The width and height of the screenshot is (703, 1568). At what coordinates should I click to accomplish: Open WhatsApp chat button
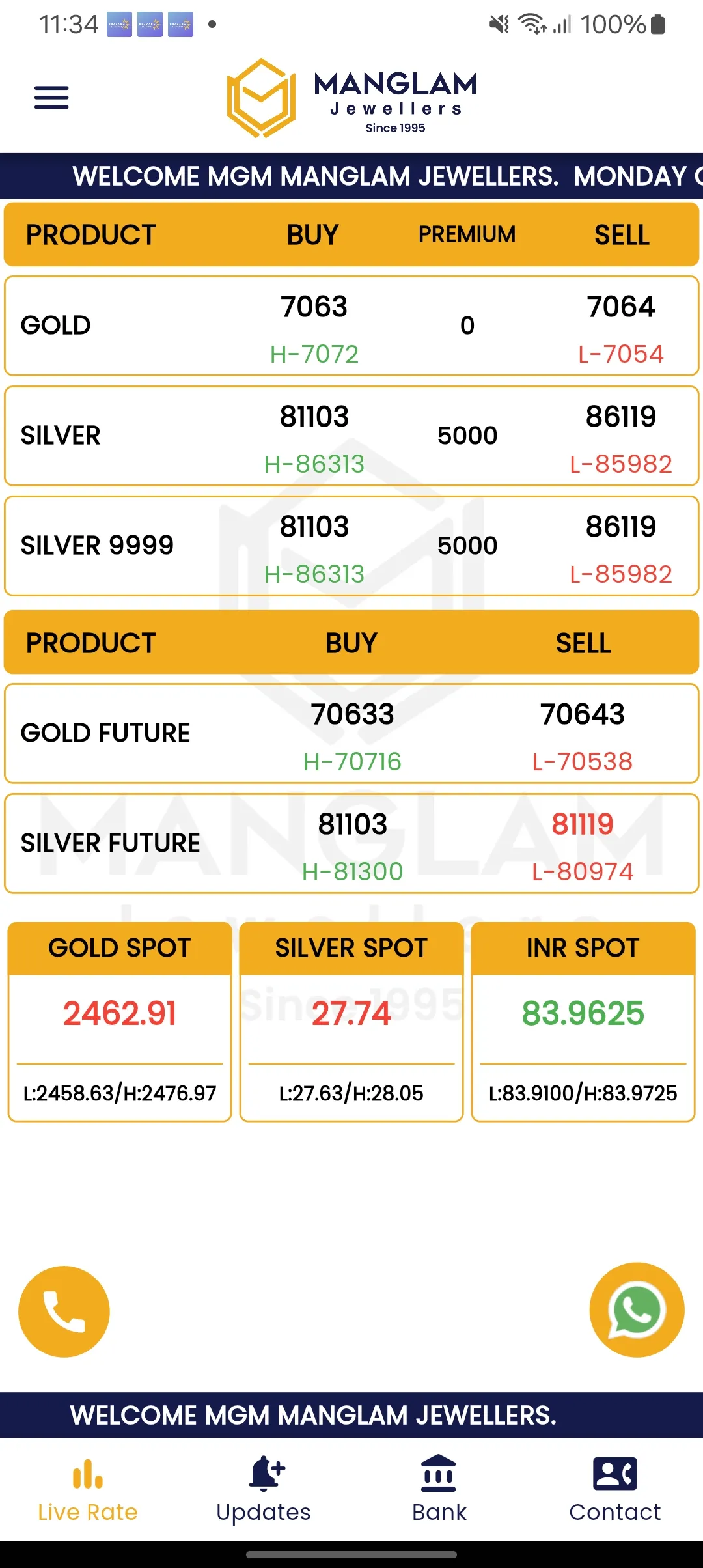click(637, 1310)
